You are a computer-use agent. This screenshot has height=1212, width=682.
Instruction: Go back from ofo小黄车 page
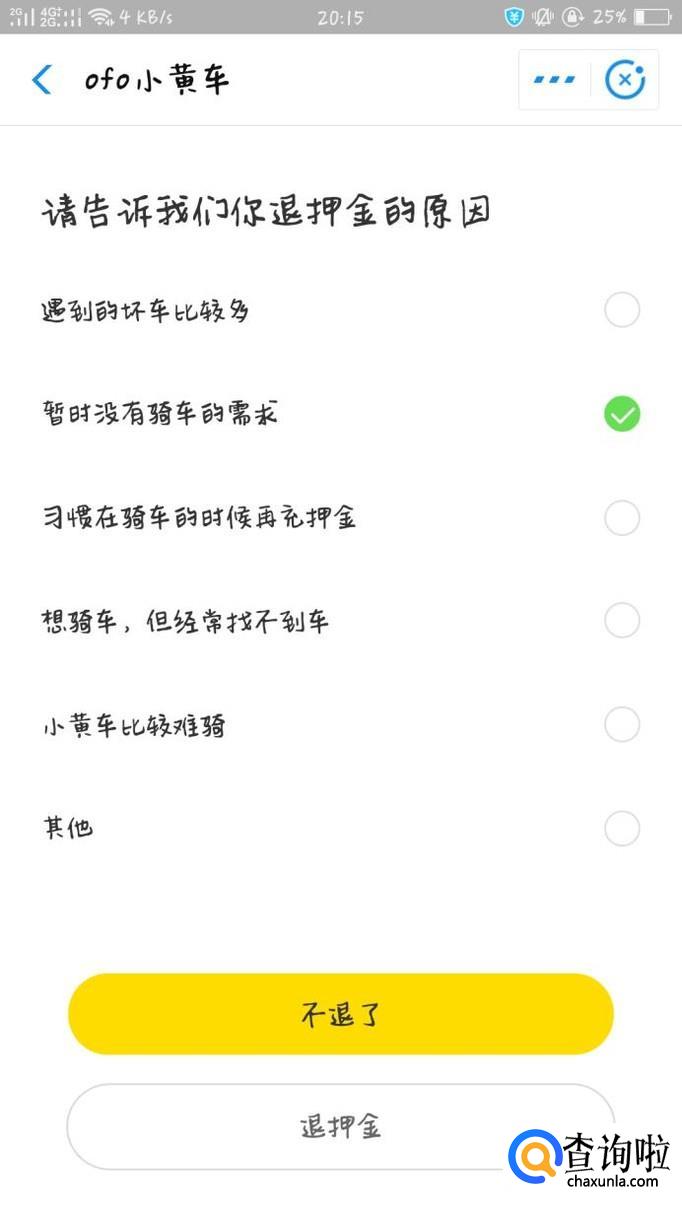(42, 80)
